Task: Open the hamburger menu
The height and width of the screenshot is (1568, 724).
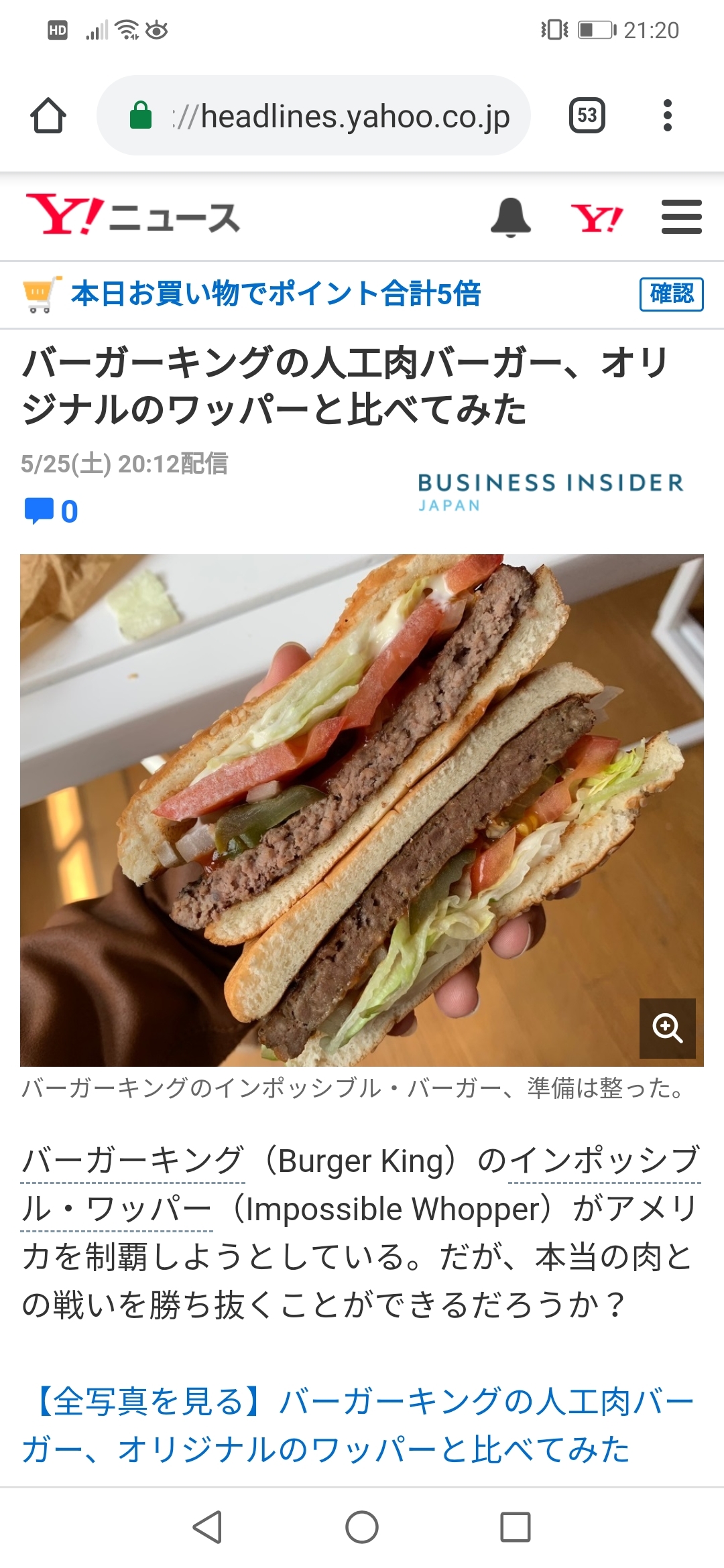Action: [x=681, y=217]
